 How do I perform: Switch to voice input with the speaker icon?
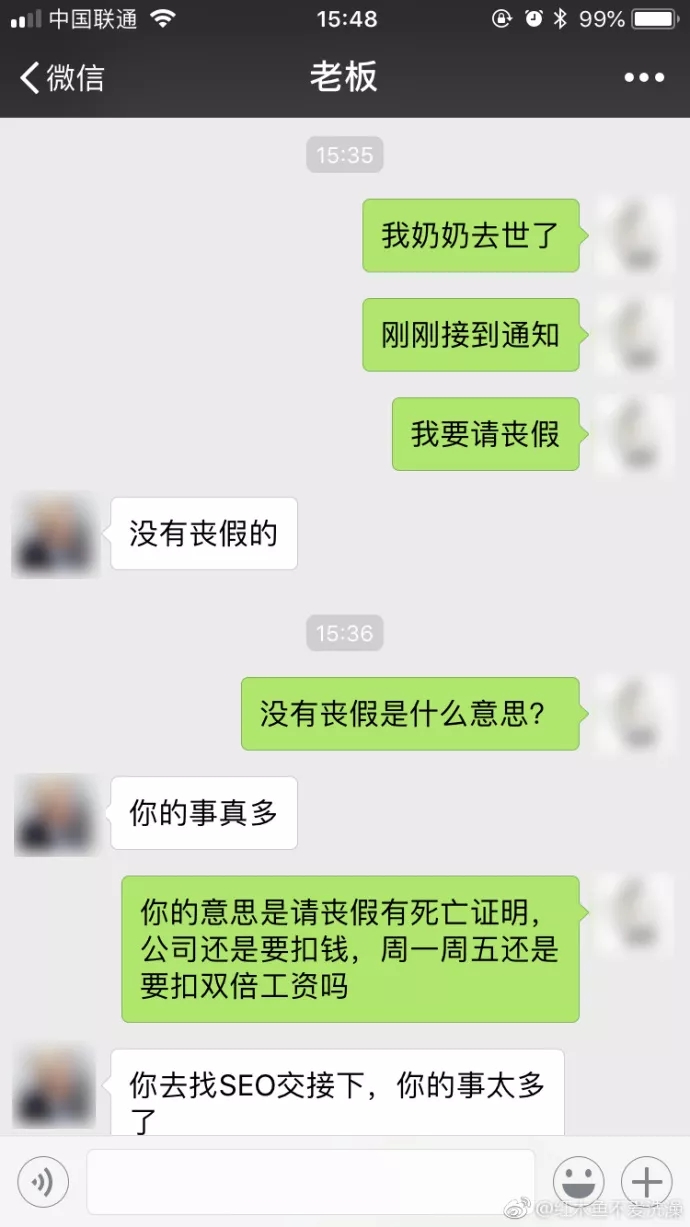[43, 1183]
